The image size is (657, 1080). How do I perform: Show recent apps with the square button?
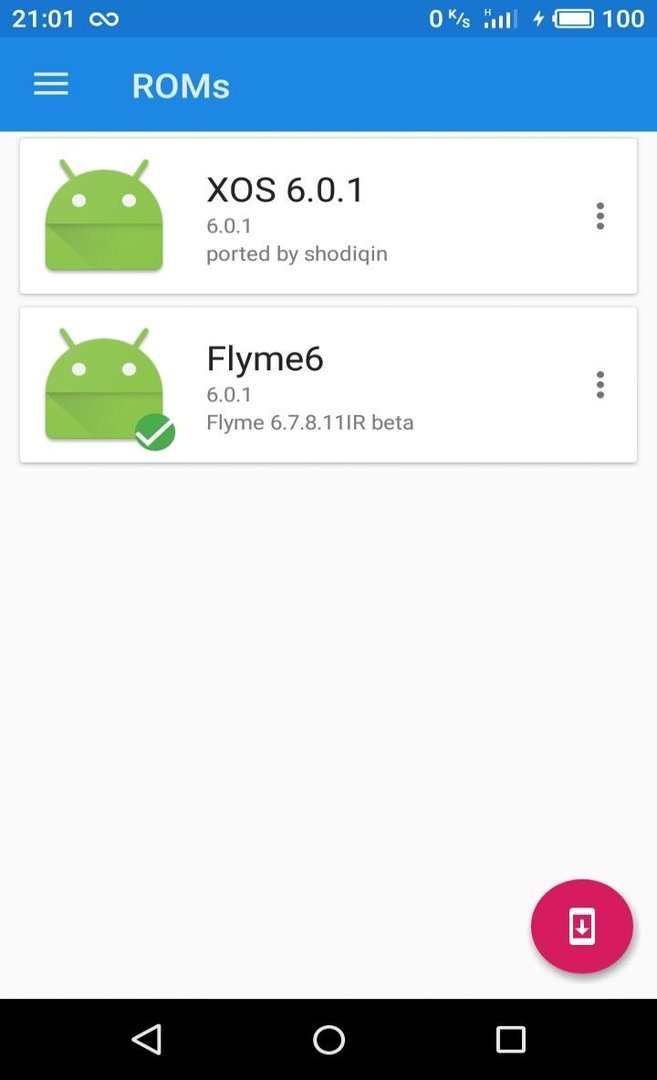coord(510,1039)
